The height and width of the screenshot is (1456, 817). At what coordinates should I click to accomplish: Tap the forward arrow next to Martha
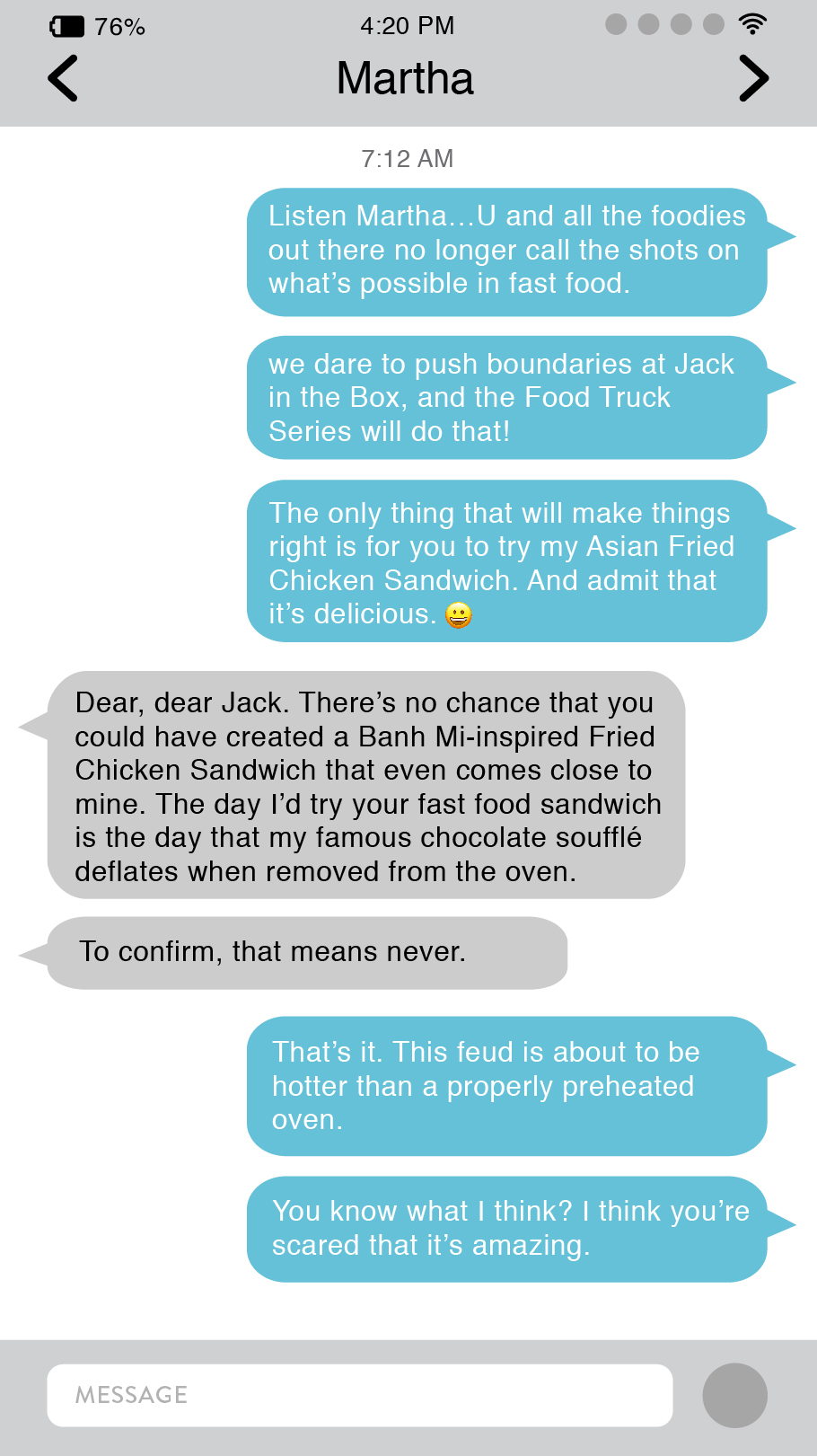pos(753,78)
